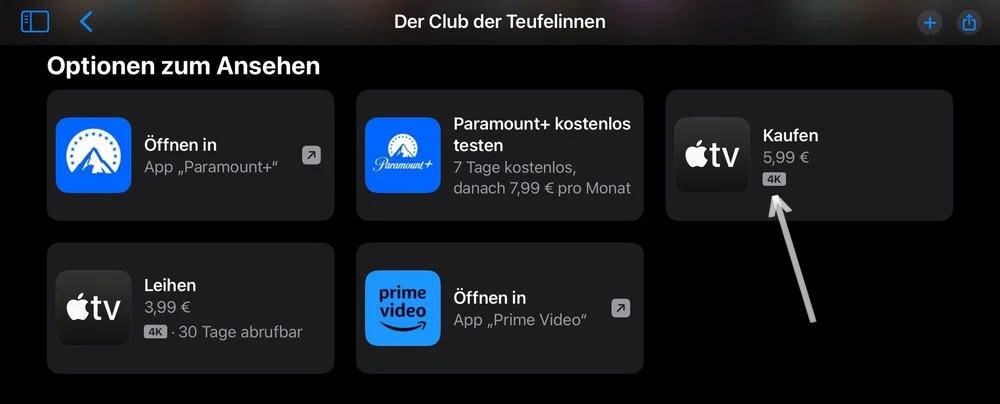
Task: Add the movie to the watchlist
Action: [x=930, y=22]
